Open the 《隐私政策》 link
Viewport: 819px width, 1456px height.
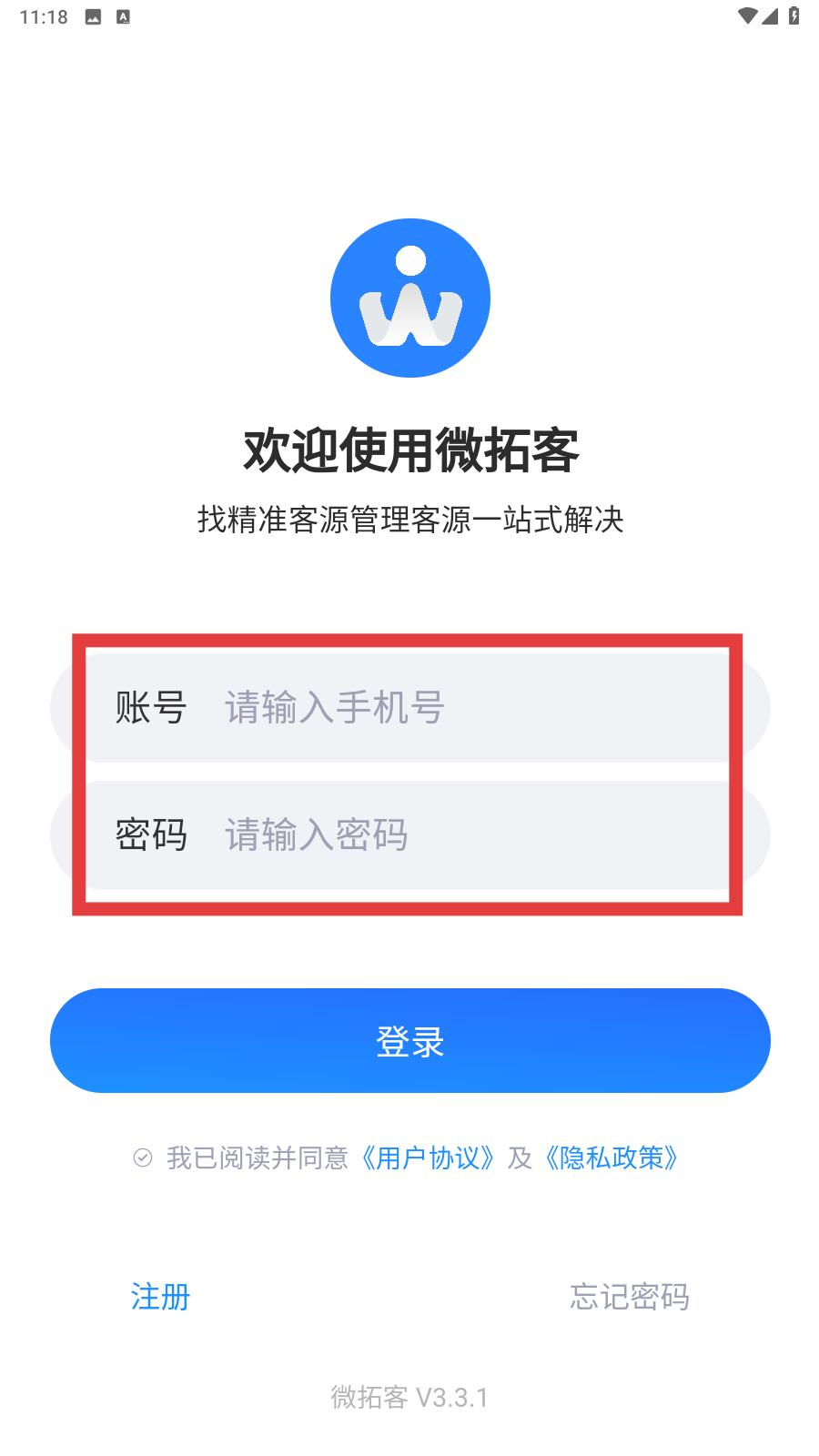click(612, 1158)
